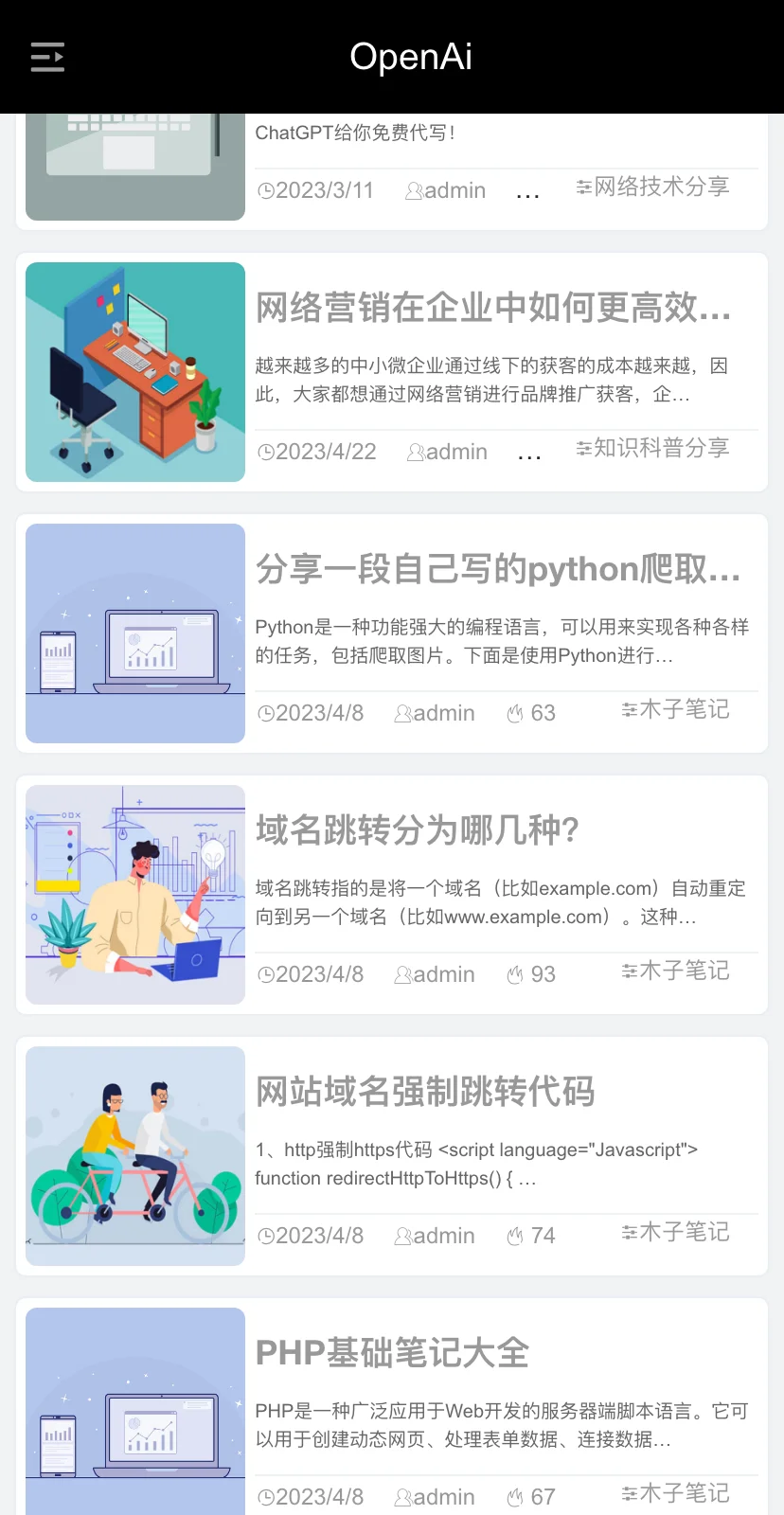Open article 分享一段自己写的python爬取
Screen dimensions: 784x1515
(x=498, y=569)
